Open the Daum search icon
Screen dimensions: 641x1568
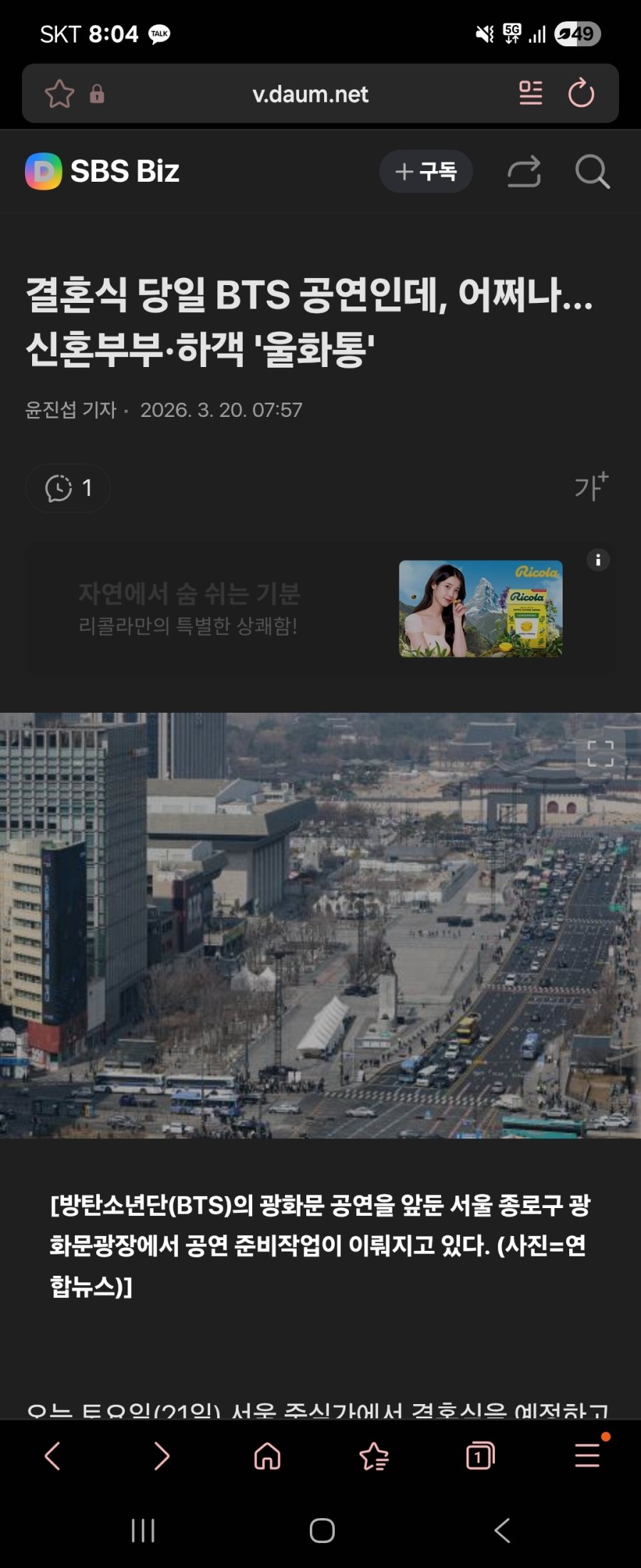pyautogui.click(x=592, y=172)
